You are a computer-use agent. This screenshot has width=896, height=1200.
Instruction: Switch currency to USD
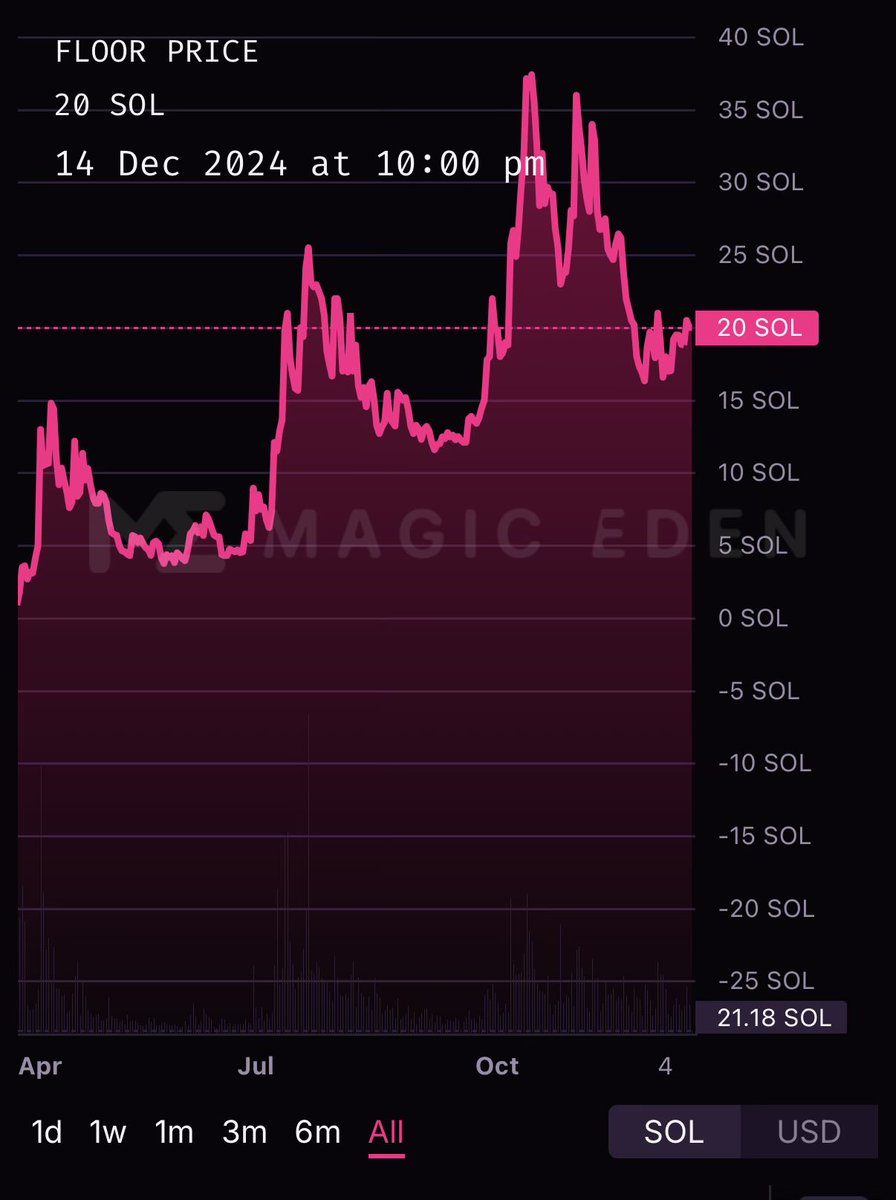point(808,1132)
